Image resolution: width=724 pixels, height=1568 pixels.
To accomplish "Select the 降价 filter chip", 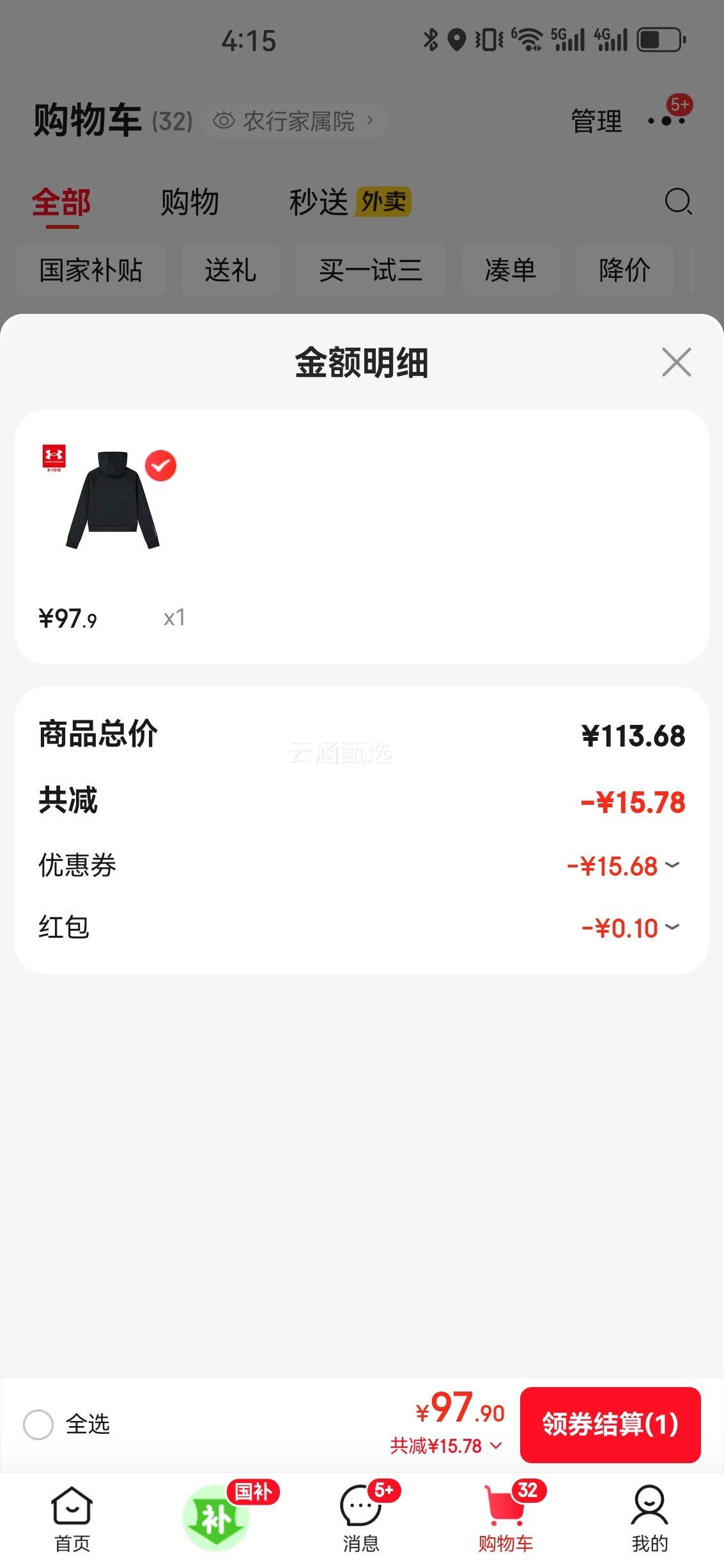I will (624, 270).
